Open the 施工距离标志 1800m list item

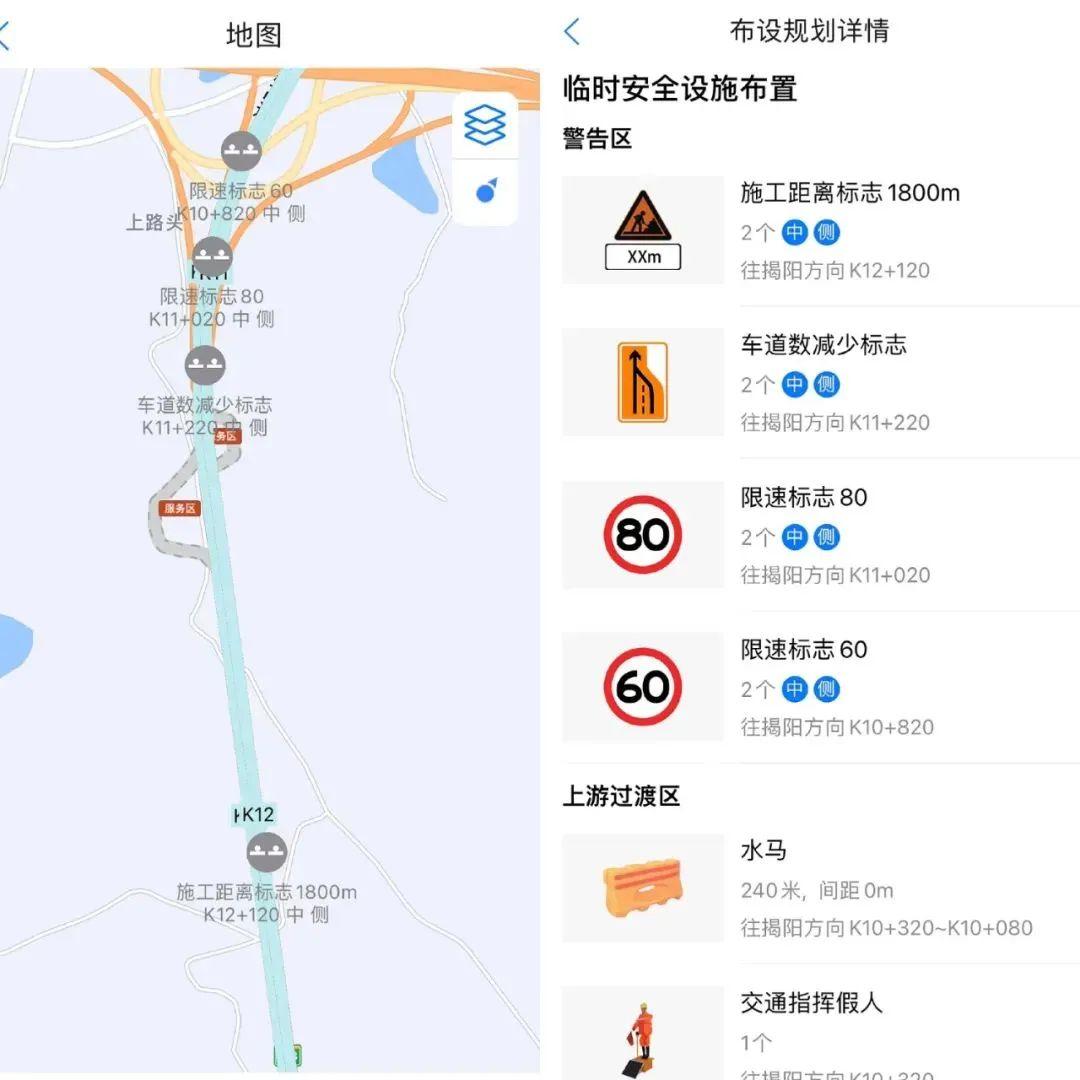820,231
